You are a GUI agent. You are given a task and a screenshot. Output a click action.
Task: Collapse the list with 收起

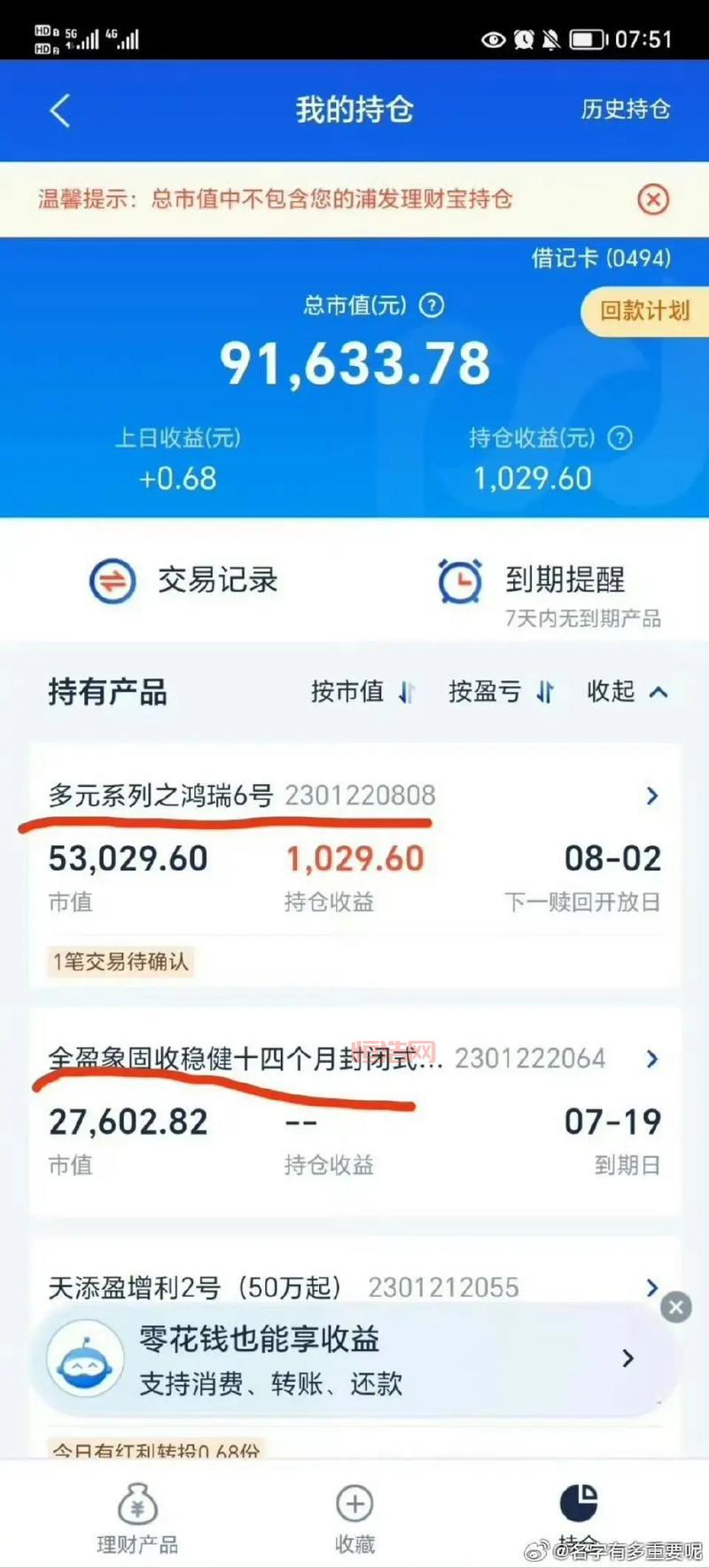[627, 692]
